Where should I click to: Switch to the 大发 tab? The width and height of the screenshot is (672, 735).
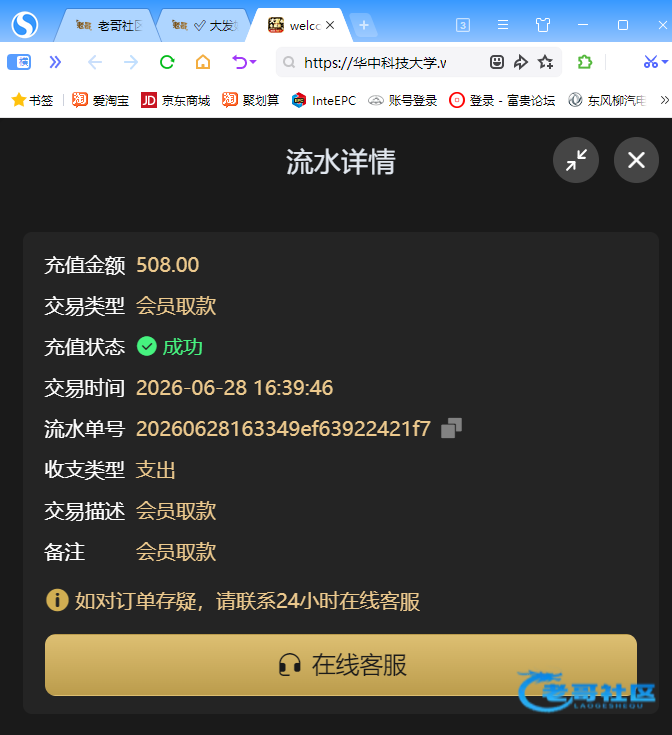point(205,25)
